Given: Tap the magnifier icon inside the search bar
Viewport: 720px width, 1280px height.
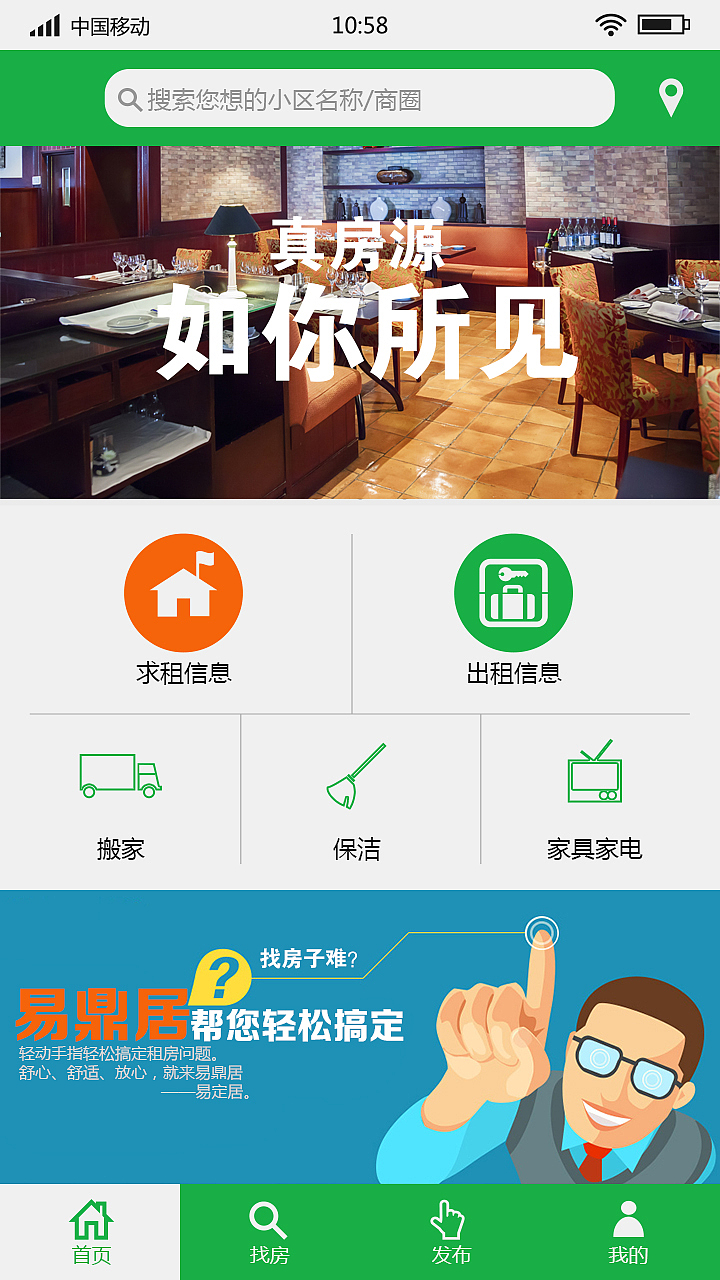Looking at the screenshot, I should click(x=129, y=99).
